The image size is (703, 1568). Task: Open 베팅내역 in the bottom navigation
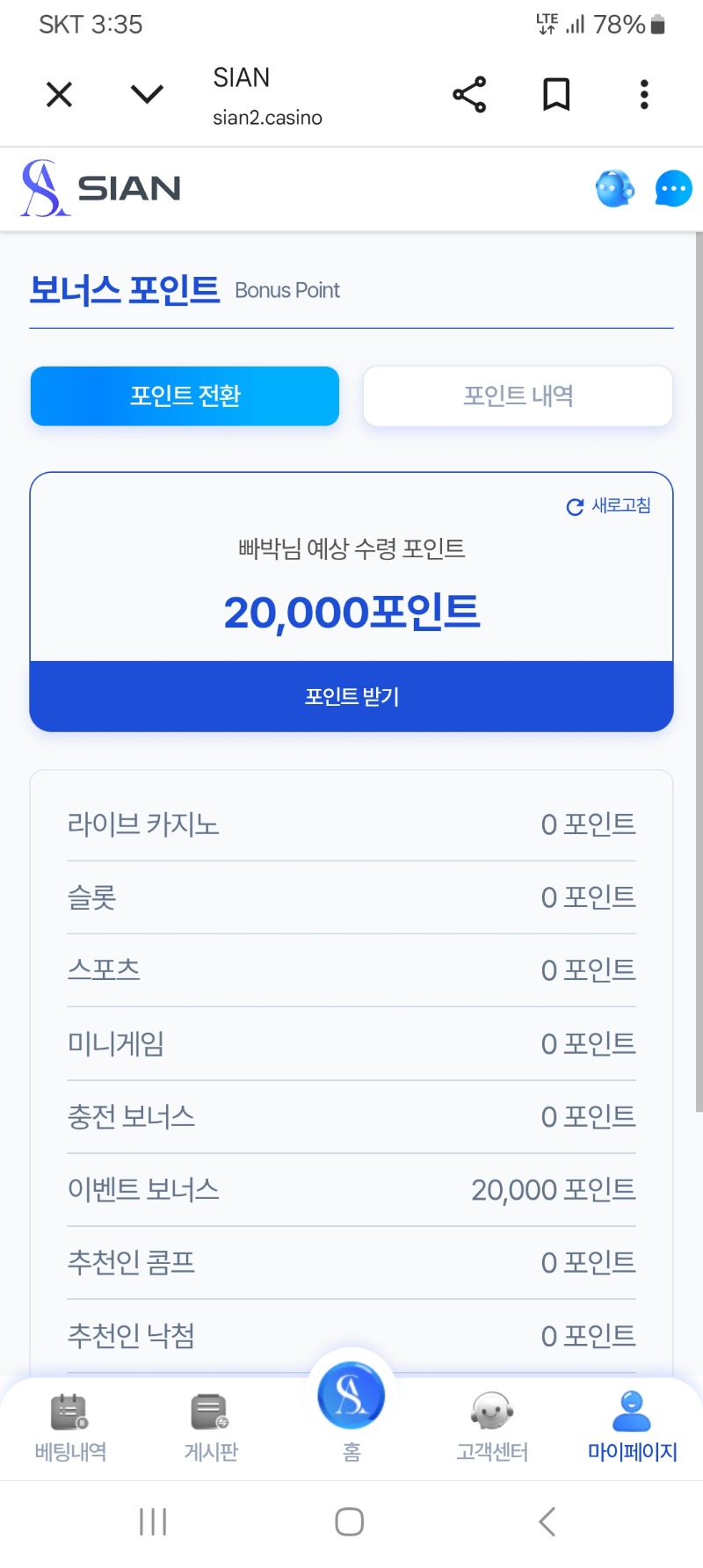(70, 1427)
